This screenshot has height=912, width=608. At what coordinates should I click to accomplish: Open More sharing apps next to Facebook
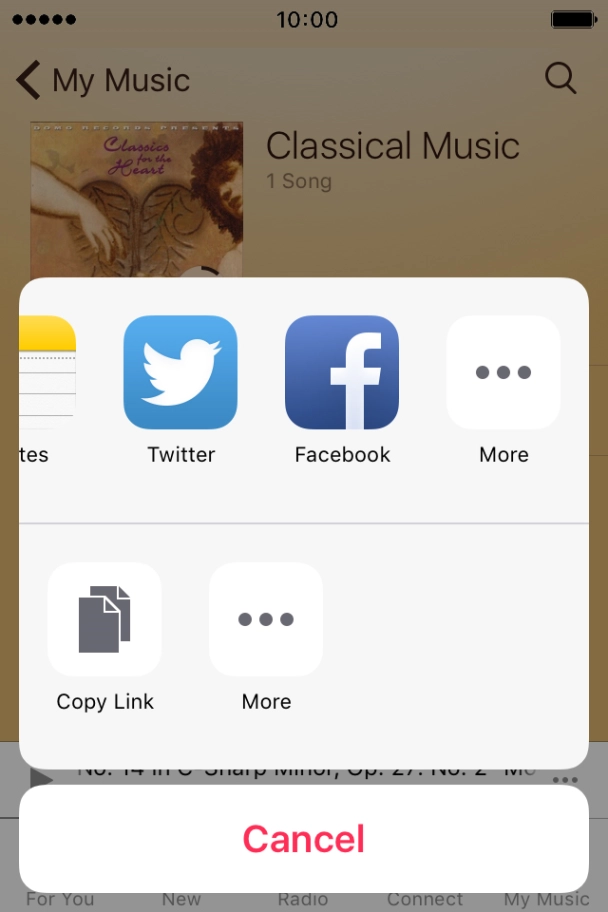tap(503, 373)
